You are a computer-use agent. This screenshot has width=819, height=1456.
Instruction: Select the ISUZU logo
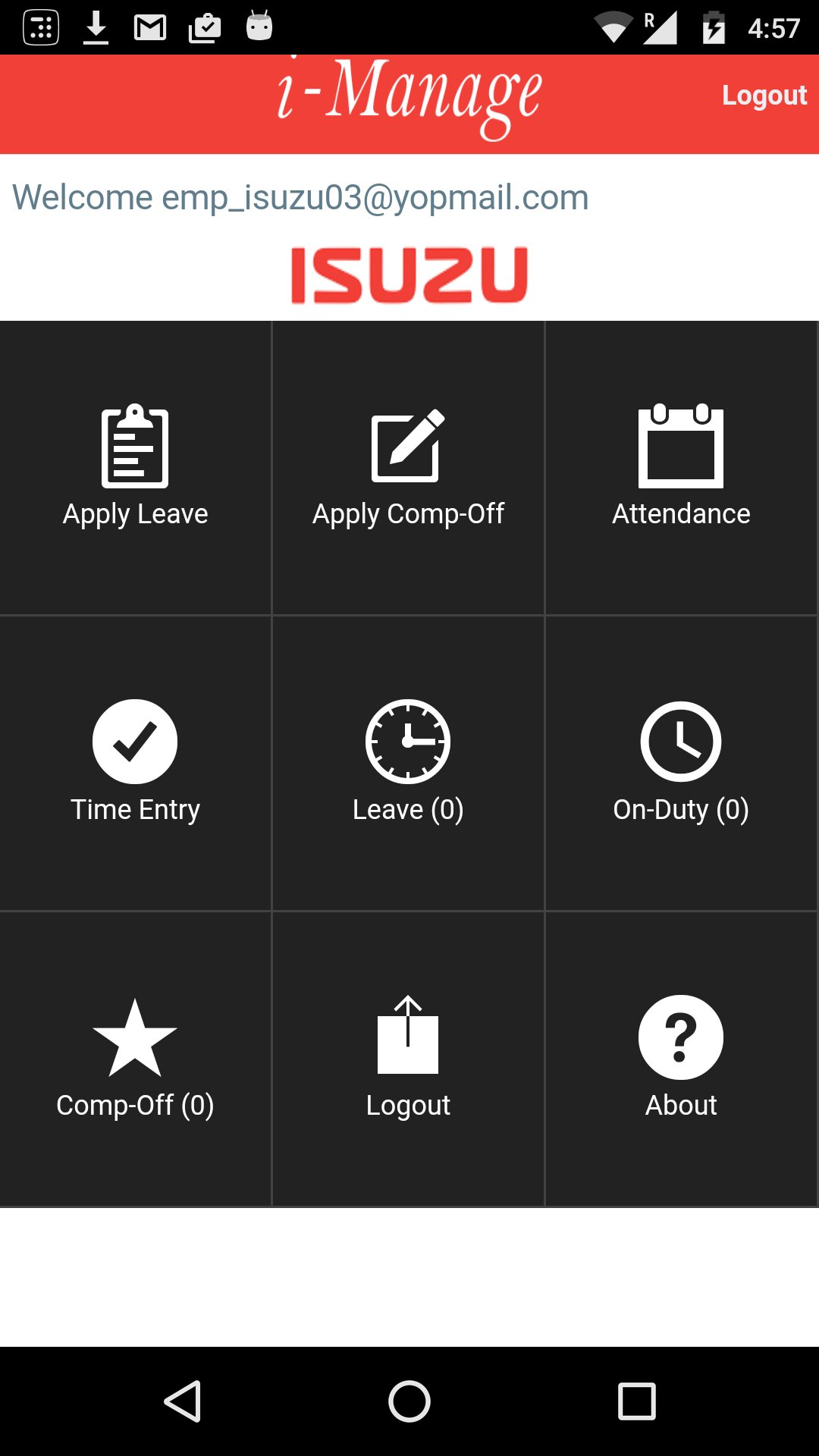(x=409, y=273)
